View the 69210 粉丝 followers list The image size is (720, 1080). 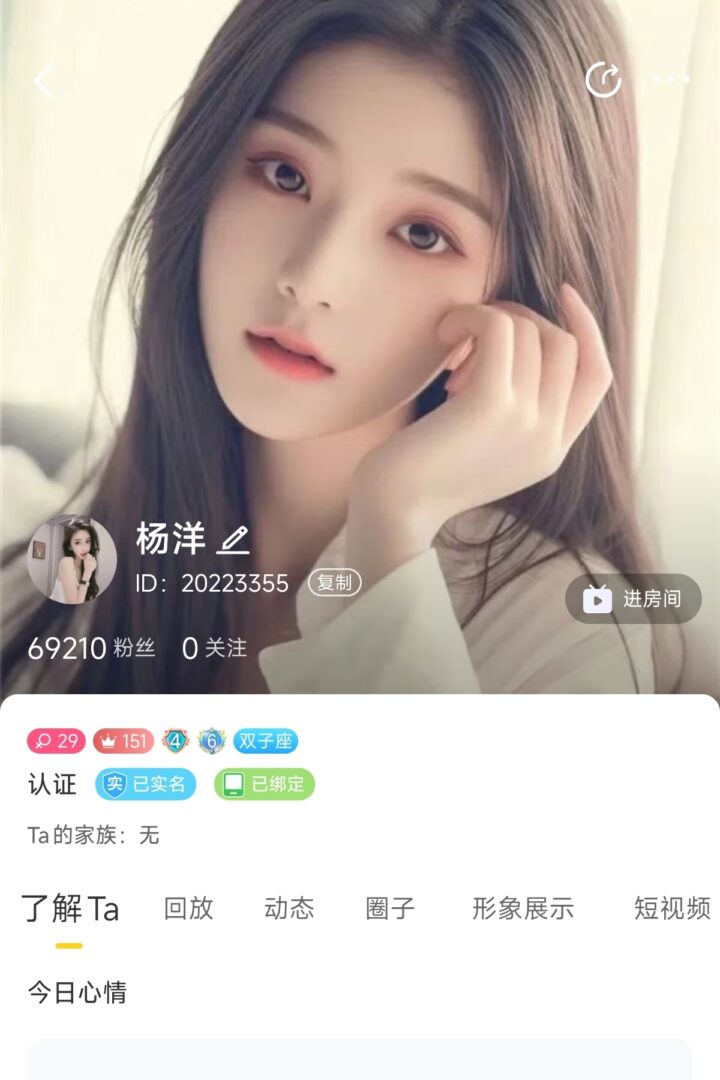pos(91,648)
